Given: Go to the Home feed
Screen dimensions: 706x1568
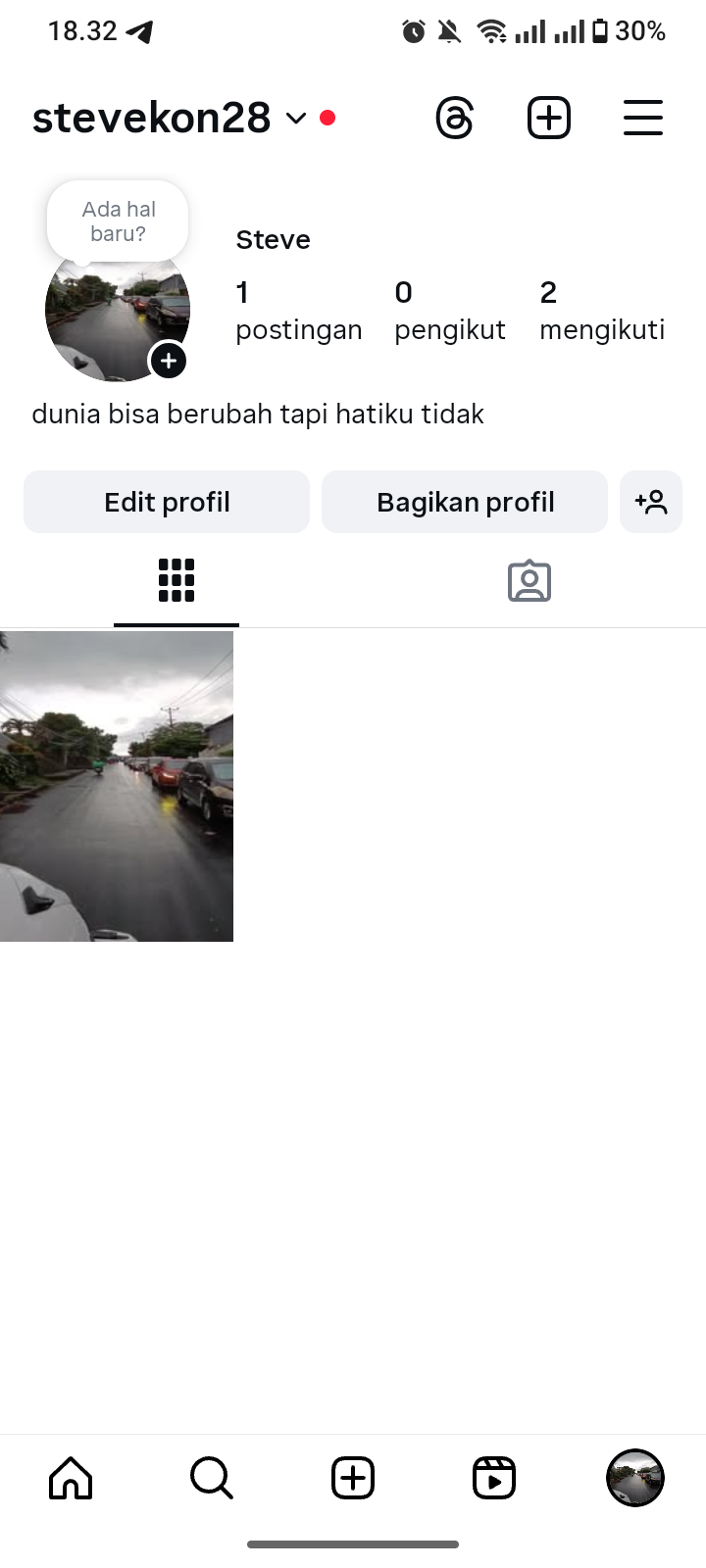Looking at the screenshot, I should pos(71,1478).
